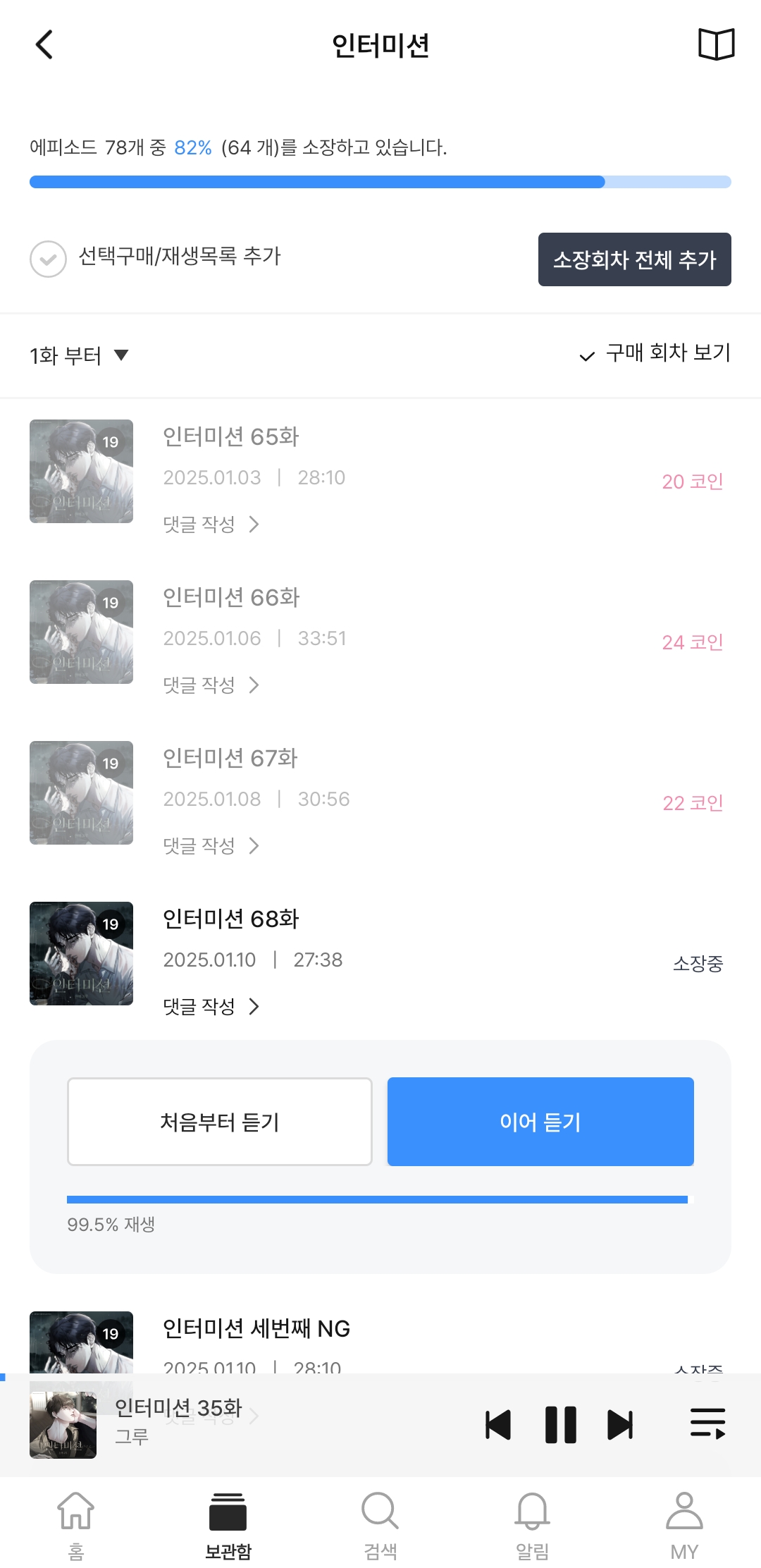Skip to next track in mini player
This screenshot has width=761, height=1568.
[621, 1425]
